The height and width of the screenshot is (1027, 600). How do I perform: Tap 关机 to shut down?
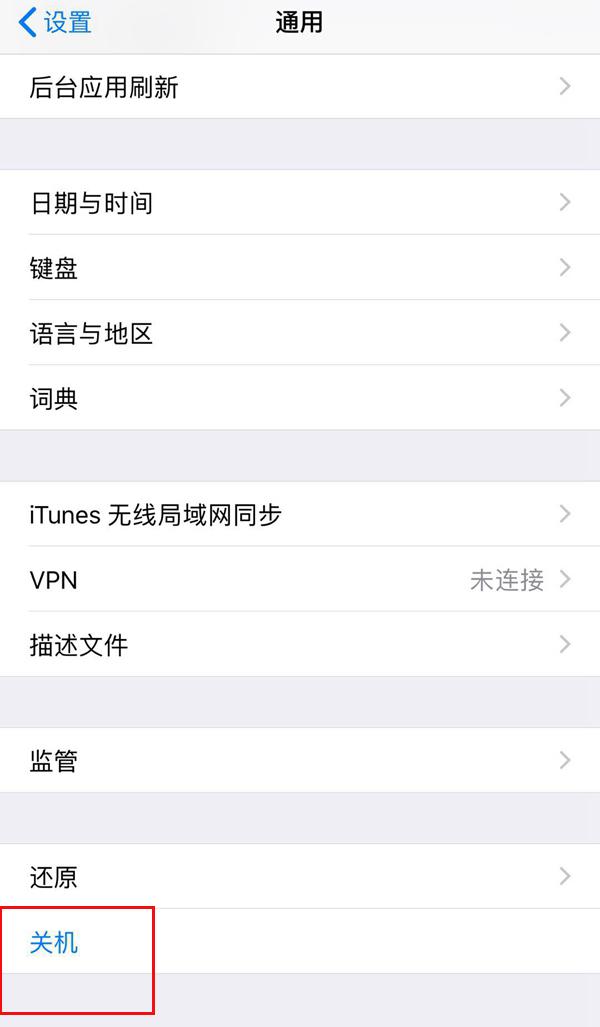tap(300, 941)
